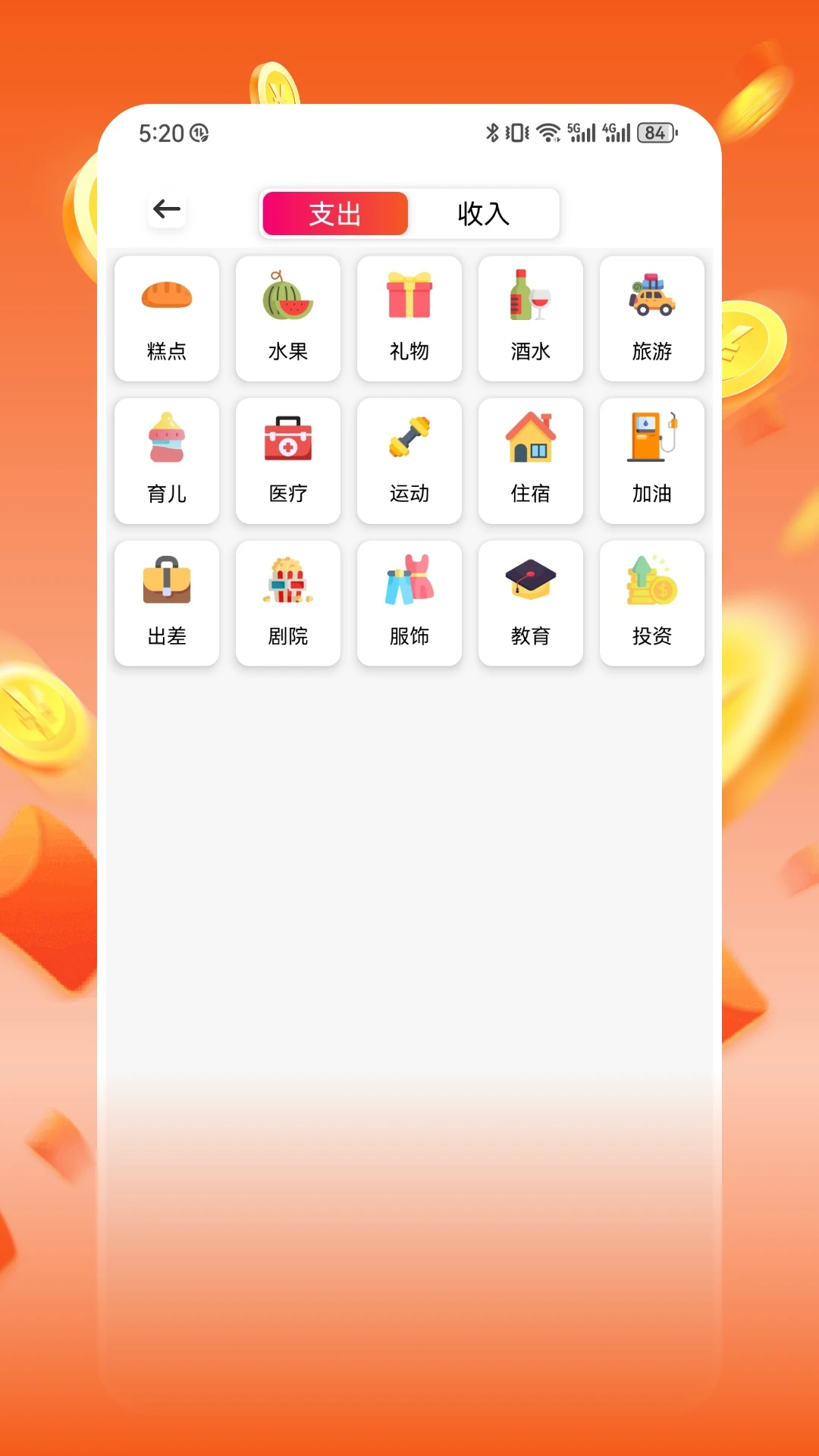Select the 糕点 pastry category icon
Viewport: 819px width, 1456px height.
[167, 318]
